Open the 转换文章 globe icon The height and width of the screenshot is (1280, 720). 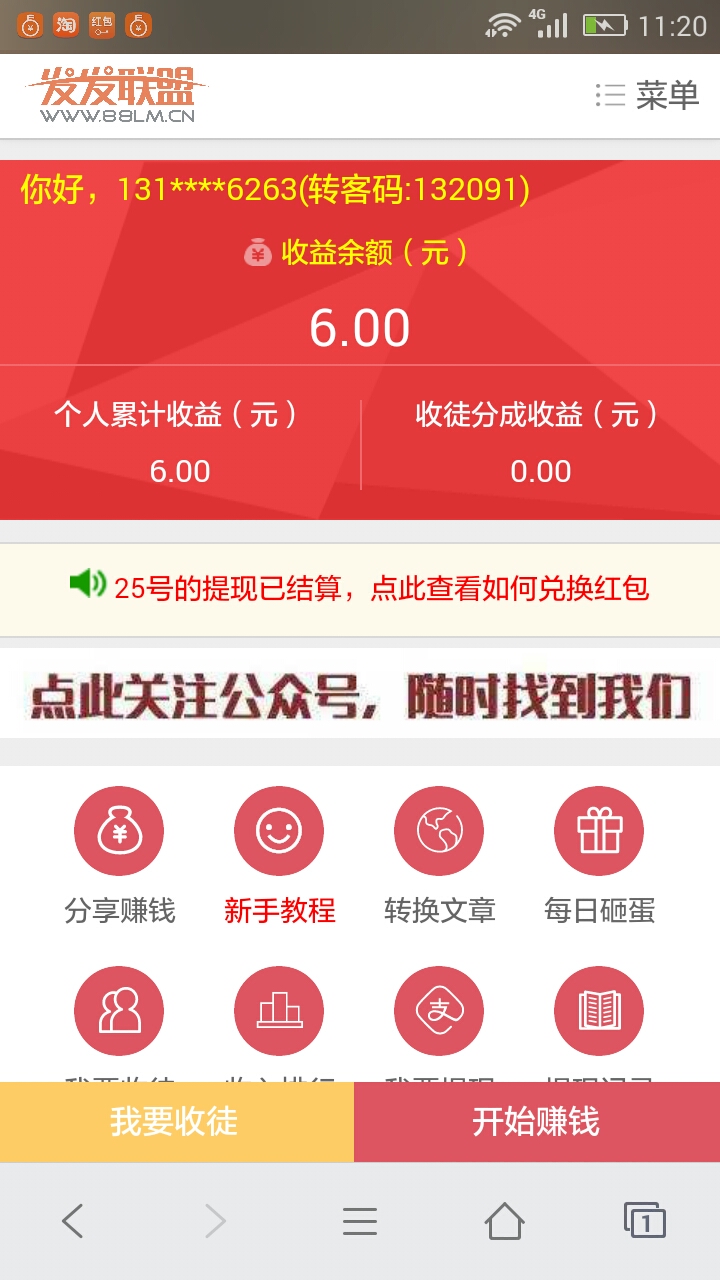(438, 830)
